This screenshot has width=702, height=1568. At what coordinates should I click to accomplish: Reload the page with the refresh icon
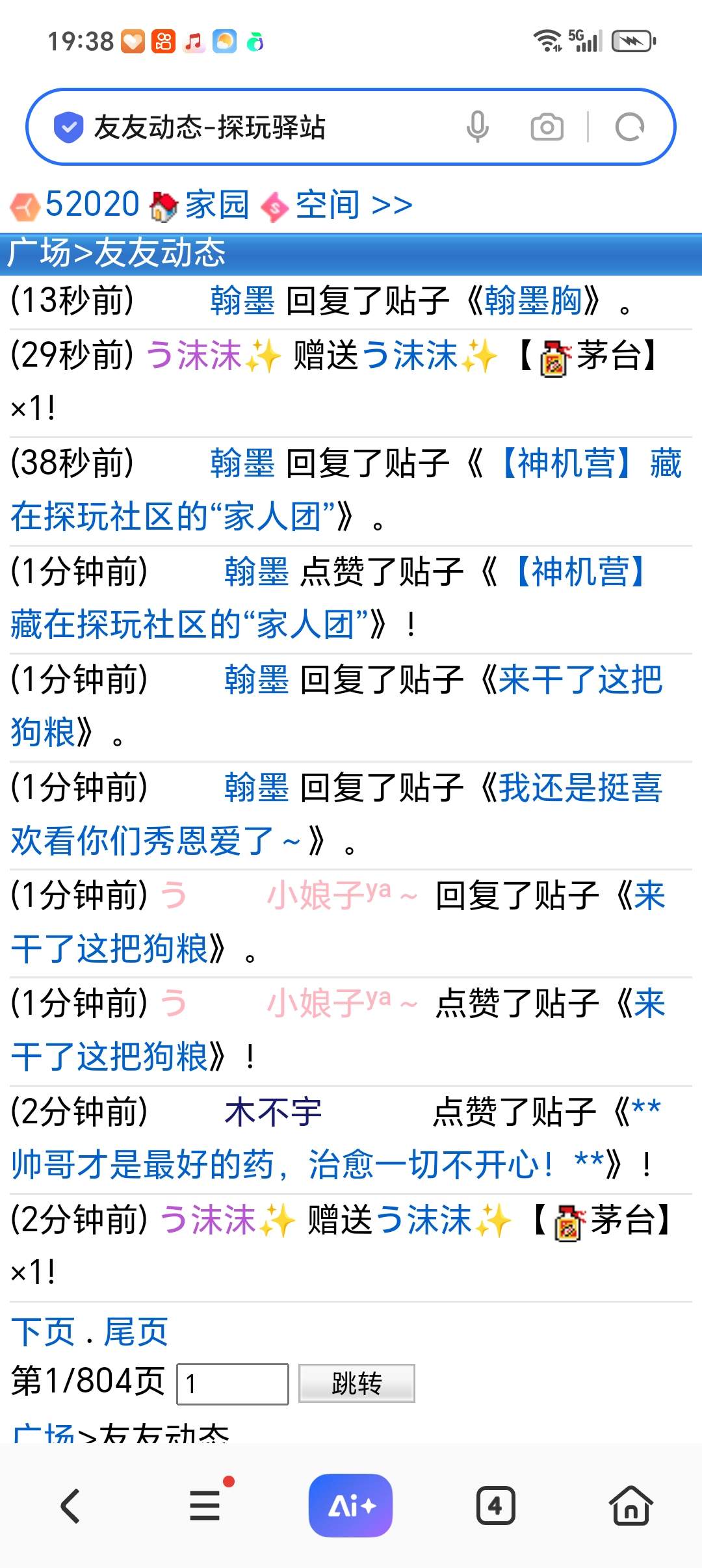tap(629, 127)
